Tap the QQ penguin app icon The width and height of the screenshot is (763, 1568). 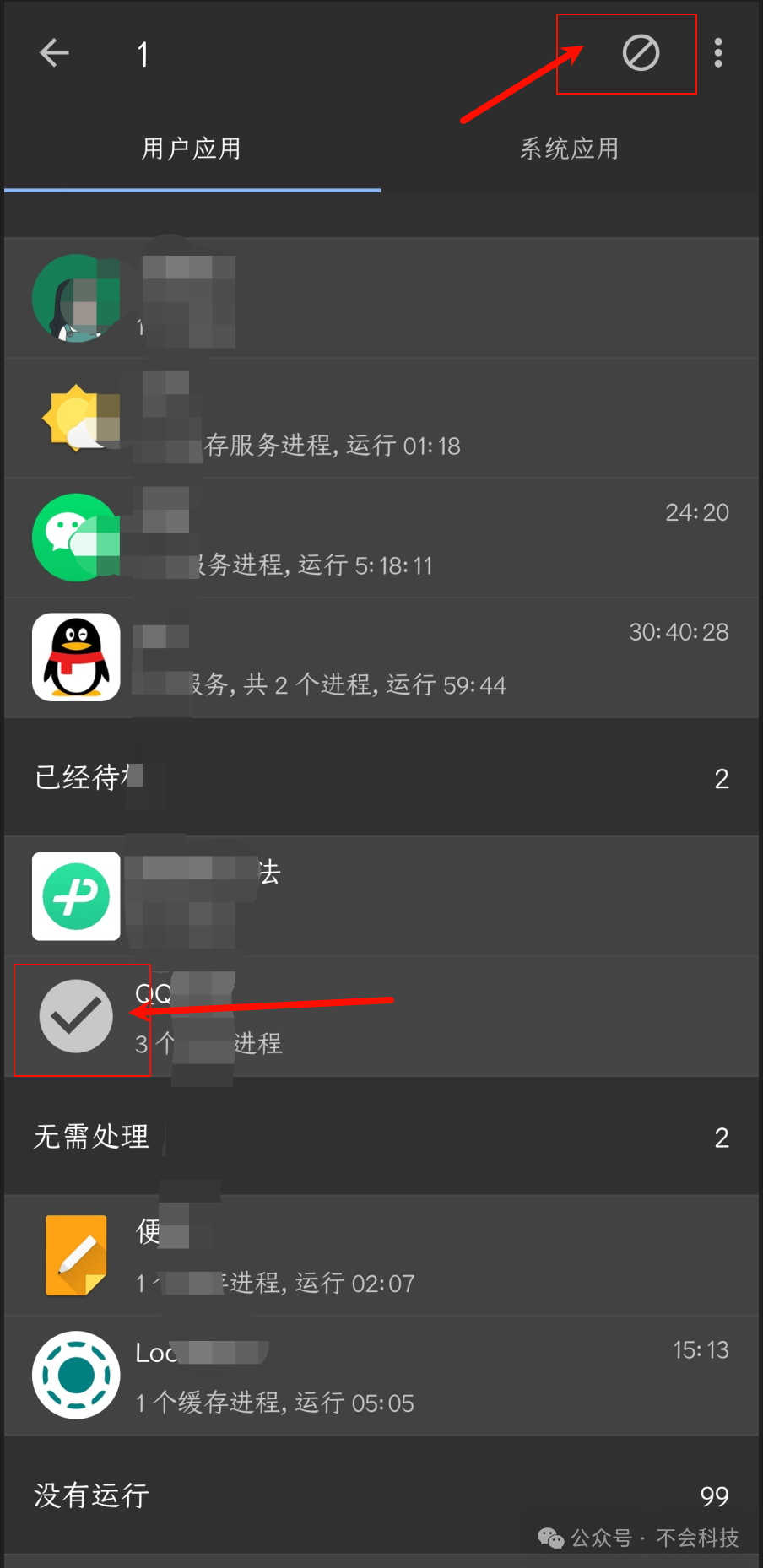point(76,657)
